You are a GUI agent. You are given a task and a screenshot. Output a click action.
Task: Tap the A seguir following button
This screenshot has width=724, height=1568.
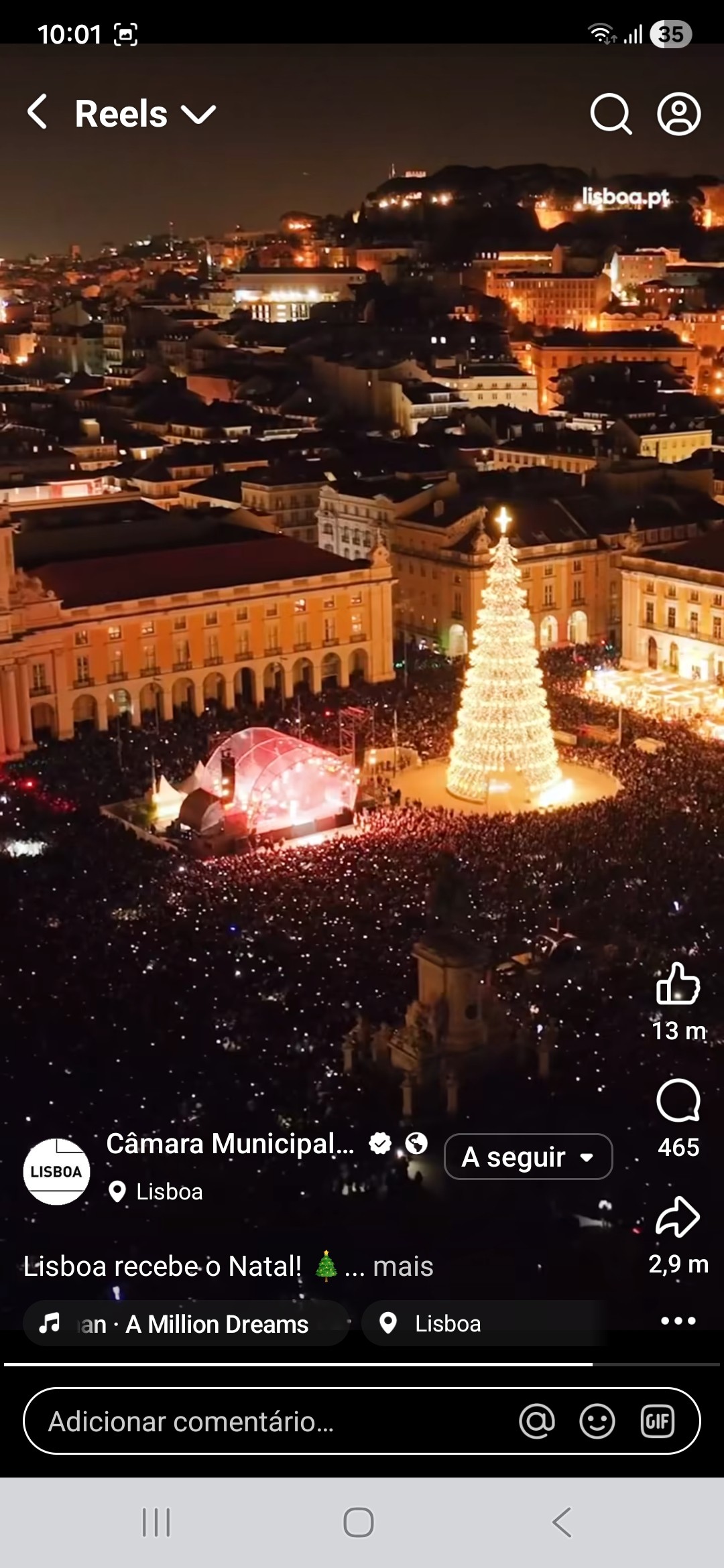tap(528, 1157)
